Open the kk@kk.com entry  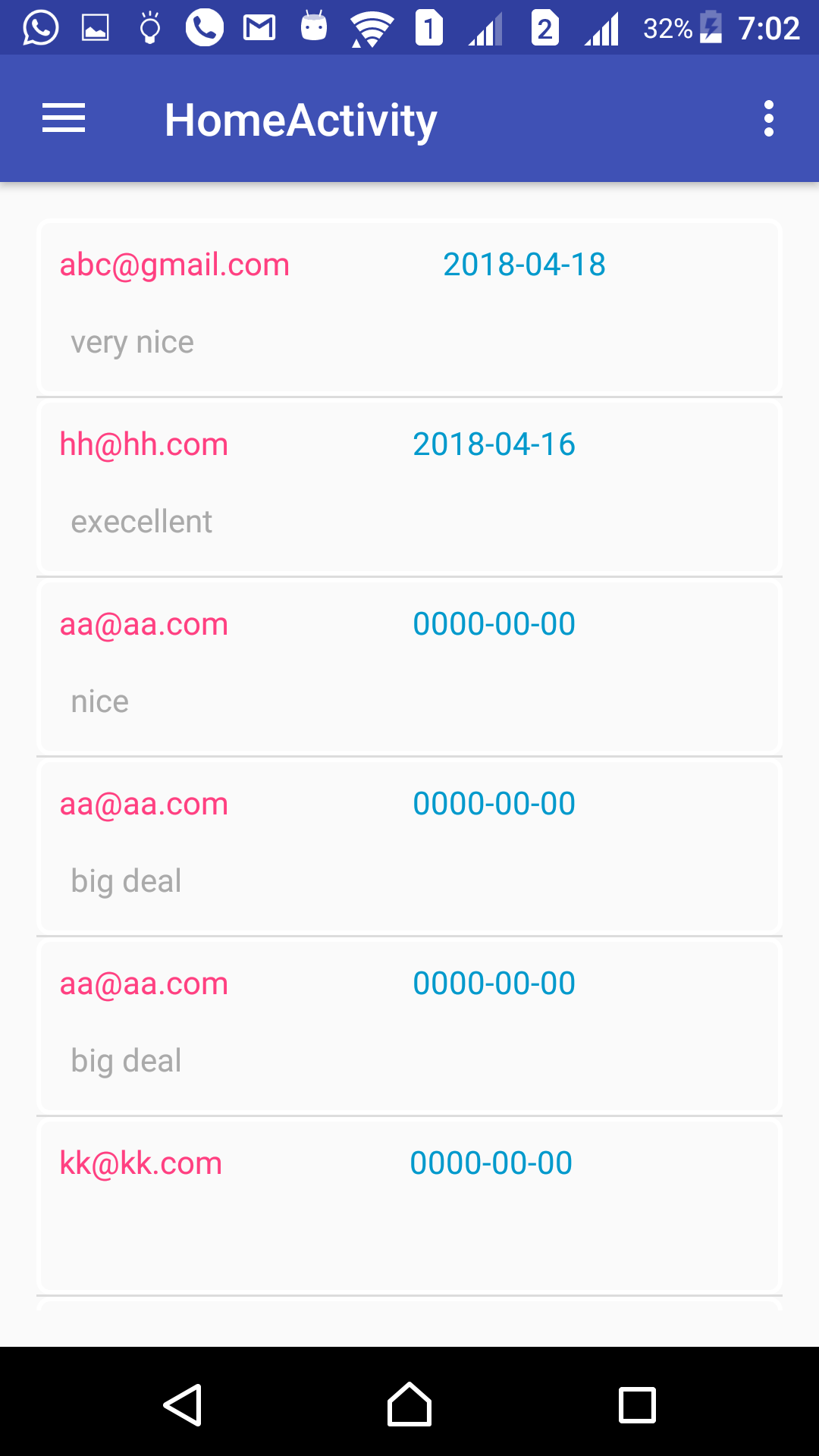click(x=409, y=1204)
